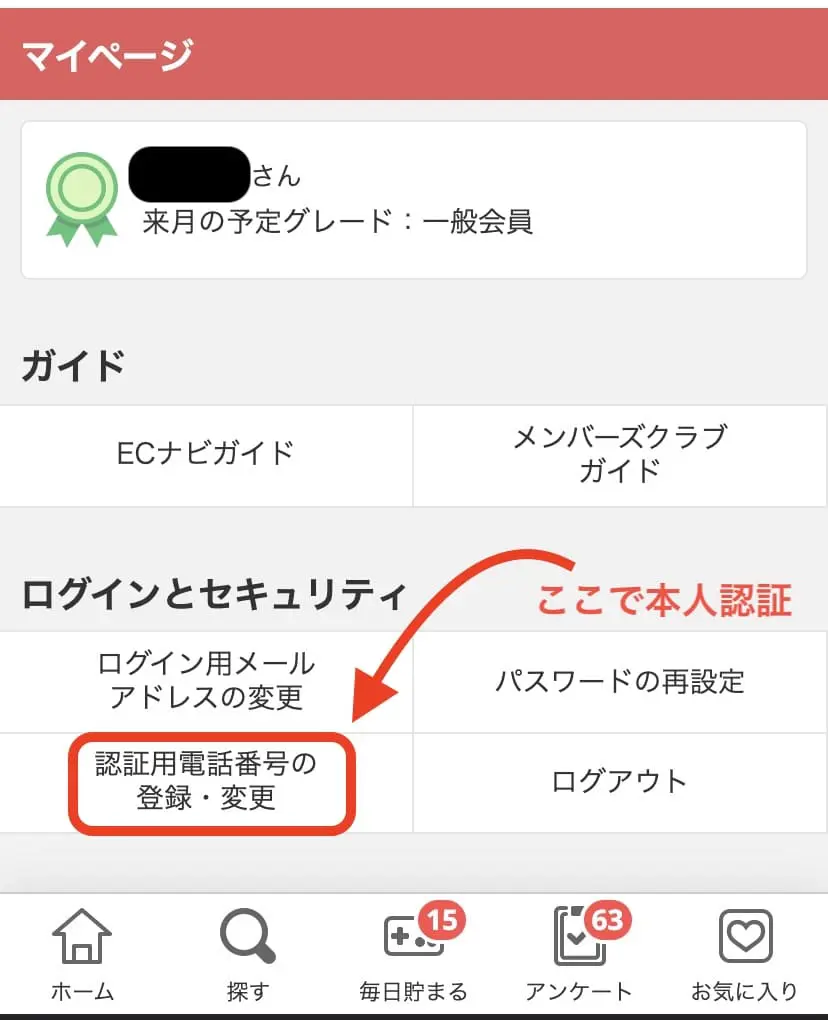This screenshot has width=828, height=1020.
Task: Select the 探す search icon
Action: tap(248, 938)
